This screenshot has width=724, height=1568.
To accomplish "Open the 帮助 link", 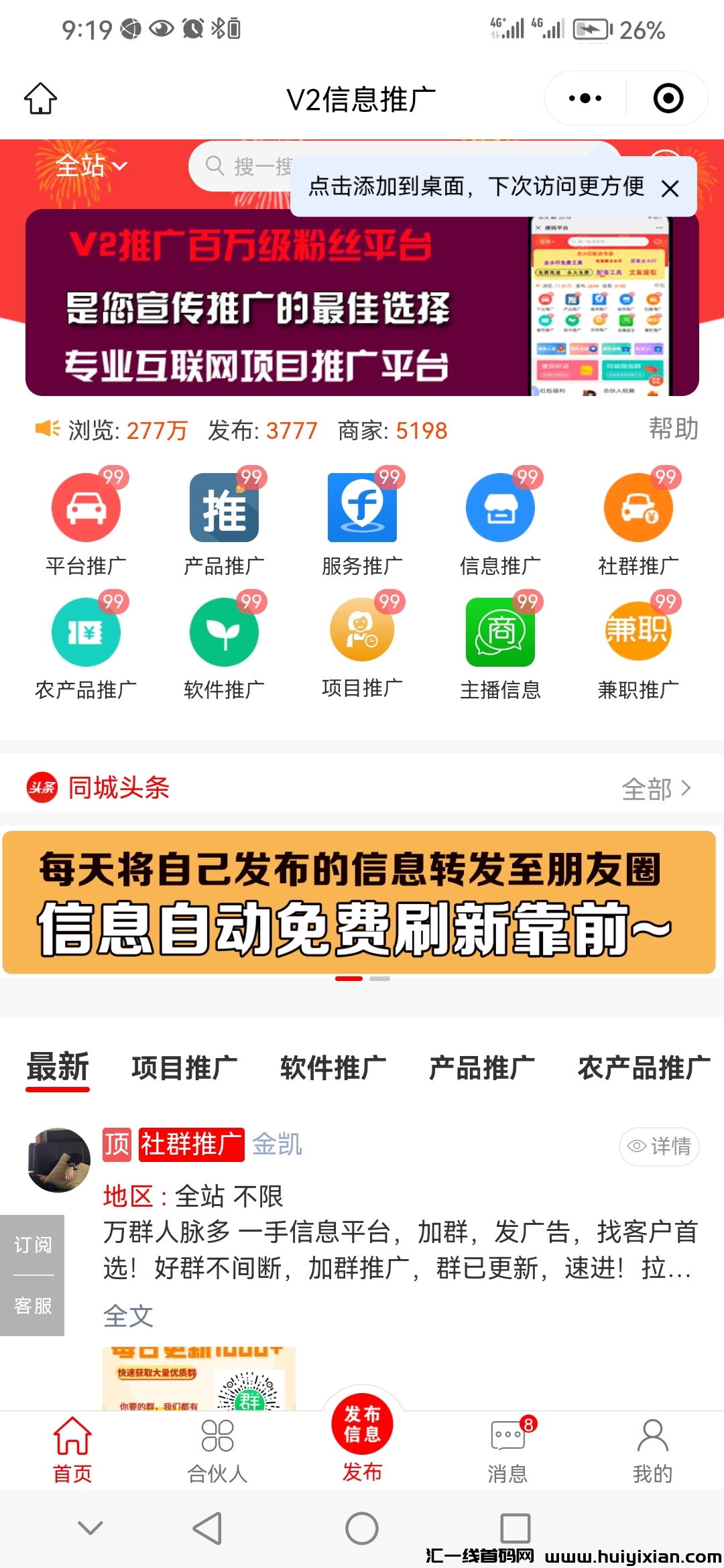I will click(x=674, y=427).
